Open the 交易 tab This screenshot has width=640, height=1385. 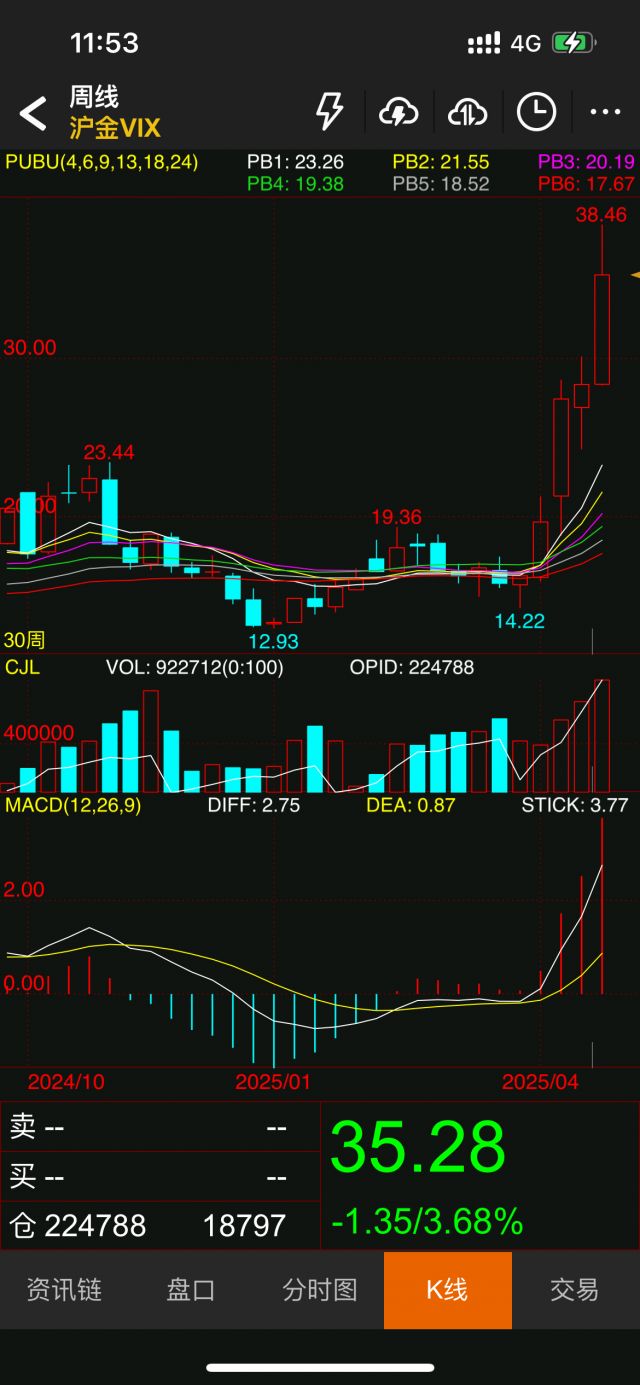(575, 1290)
